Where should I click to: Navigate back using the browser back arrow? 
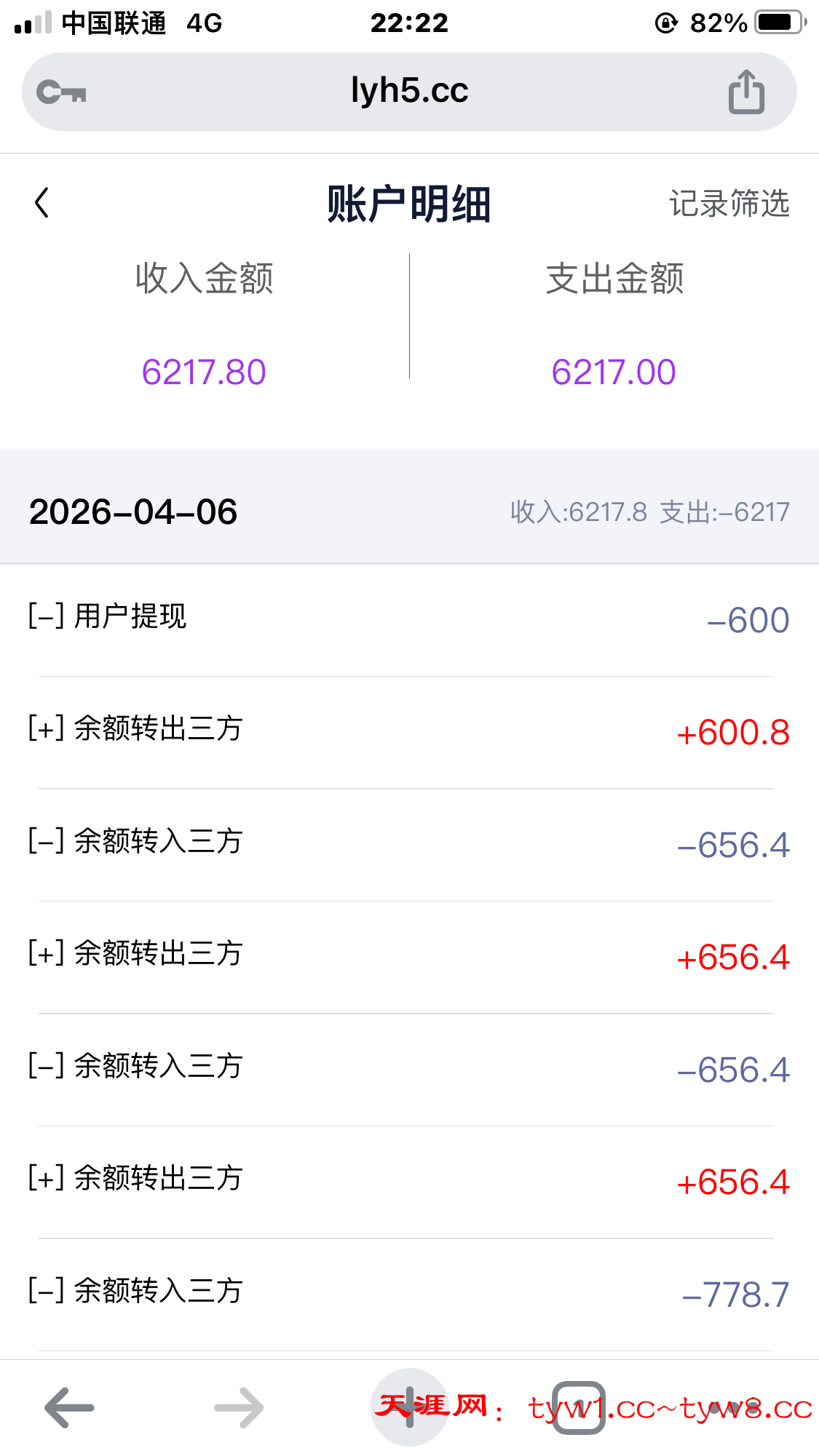(x=69, y=1408)
